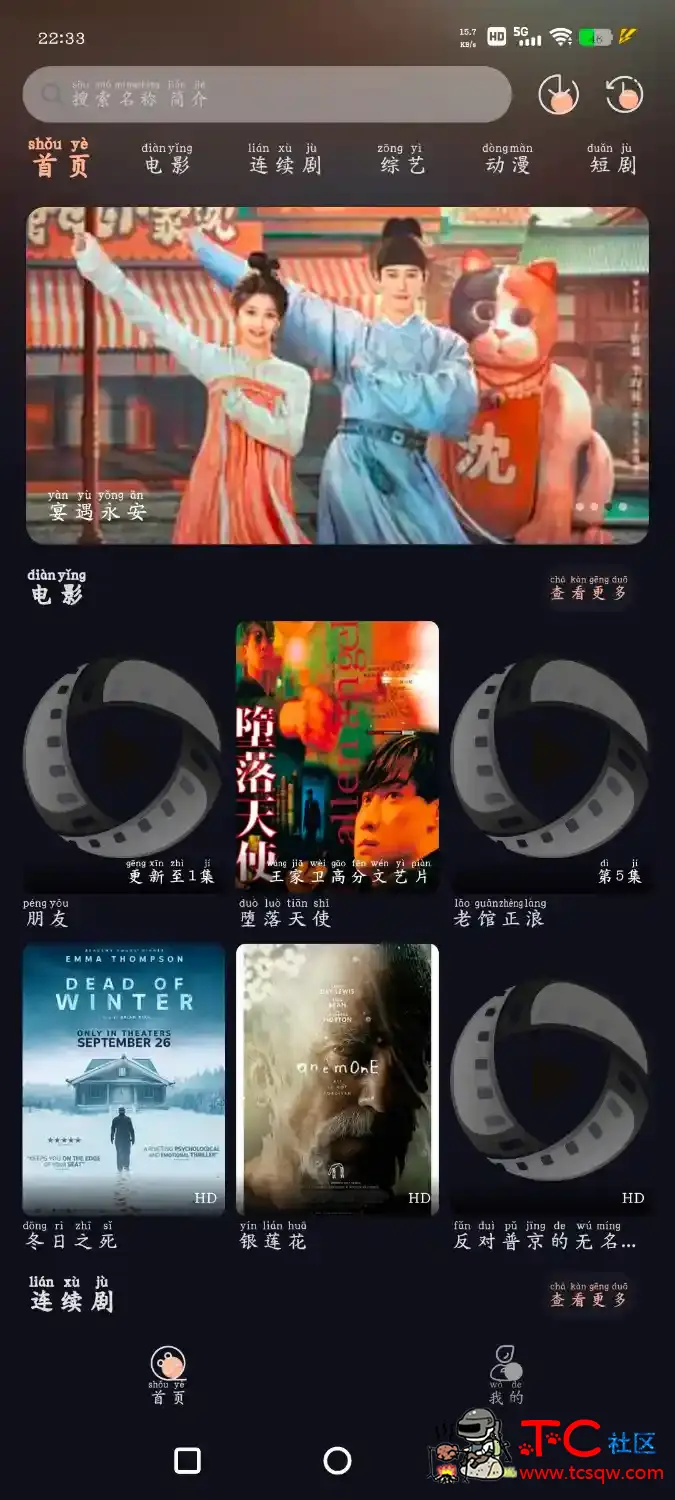The image size is (675, 1500).
Task: Open the download icon next to search
Action: [558, 95]
